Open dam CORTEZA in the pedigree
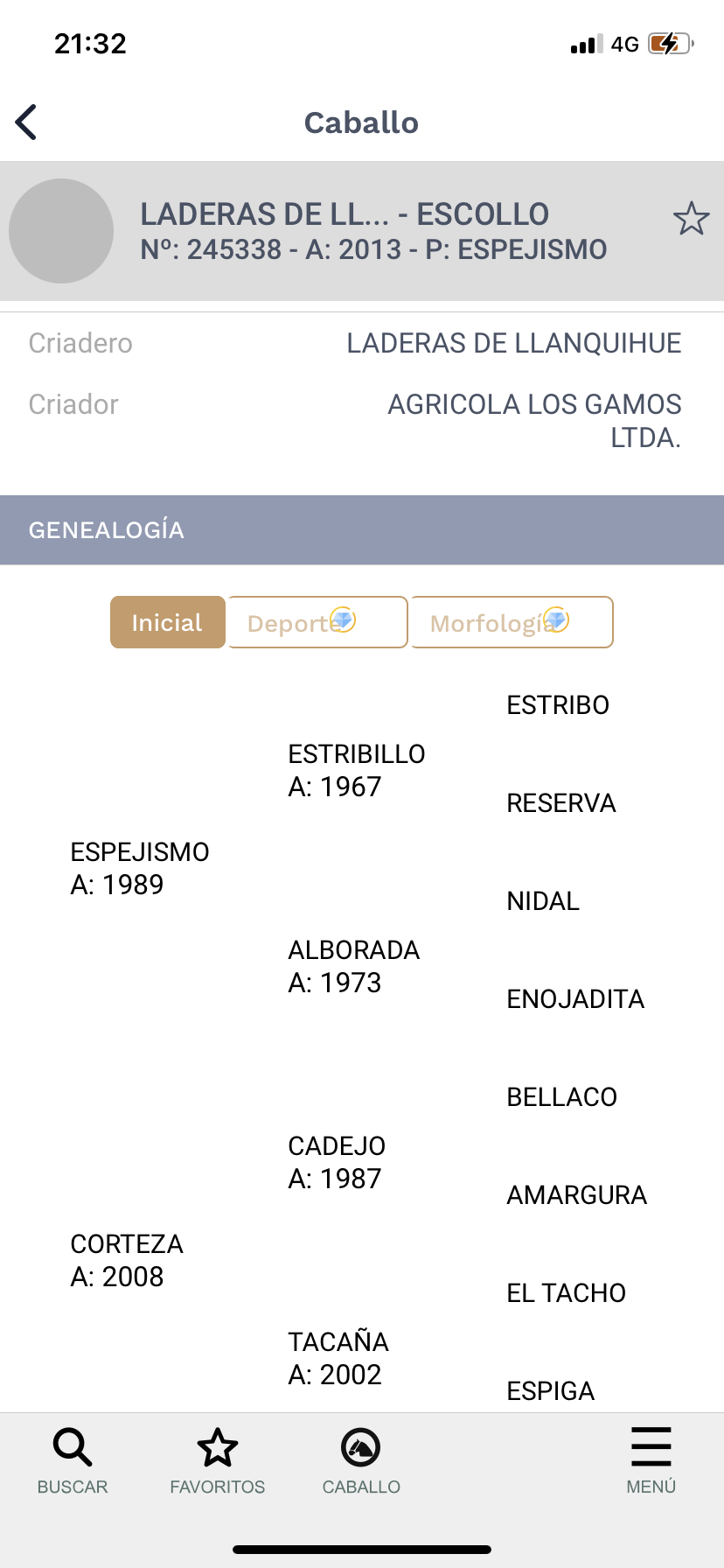 click(x=127, y=1260)
